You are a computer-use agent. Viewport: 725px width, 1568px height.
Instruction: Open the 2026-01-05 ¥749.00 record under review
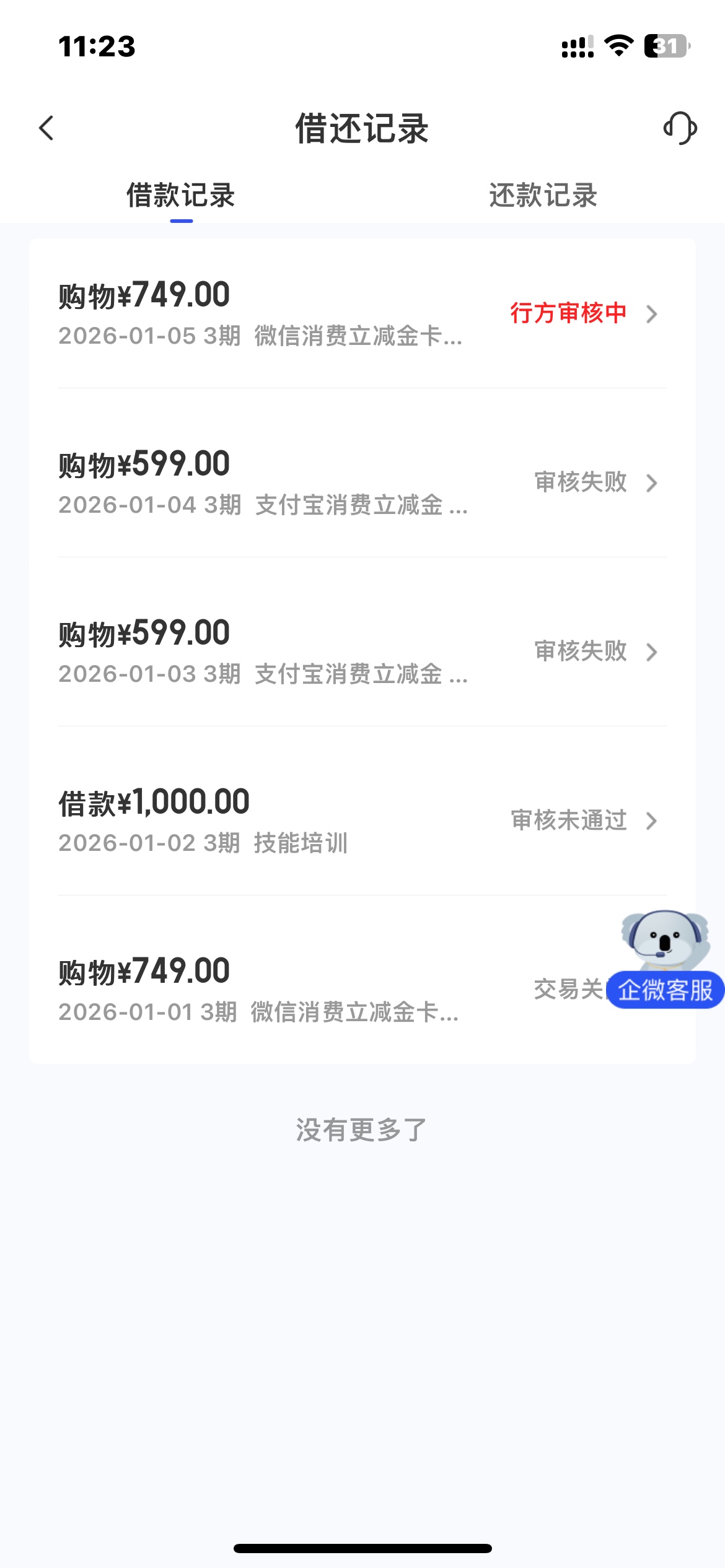coord(362,313)
